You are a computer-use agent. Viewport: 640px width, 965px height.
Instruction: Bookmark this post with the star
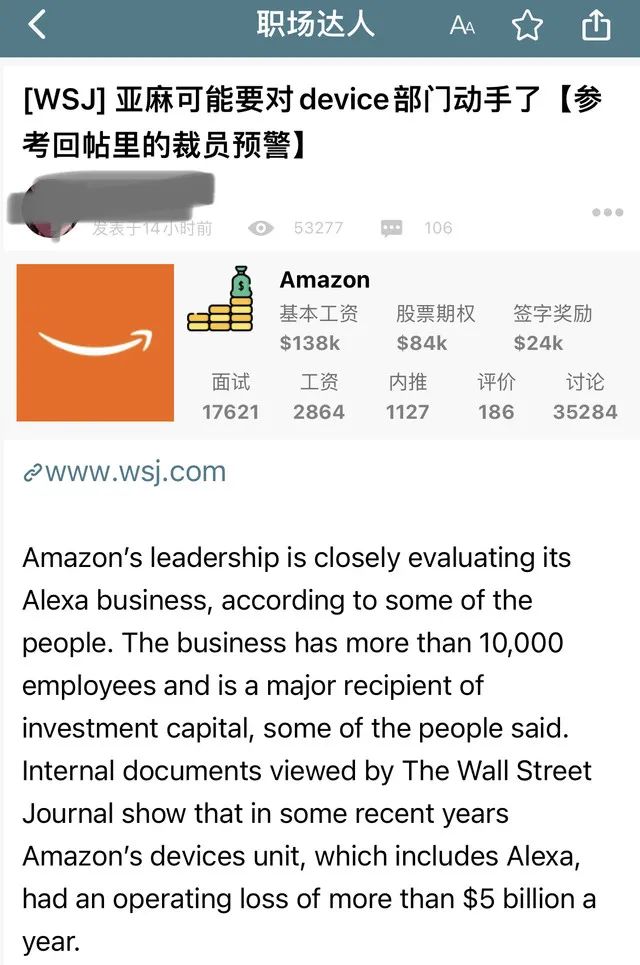(x=527, y=26)
